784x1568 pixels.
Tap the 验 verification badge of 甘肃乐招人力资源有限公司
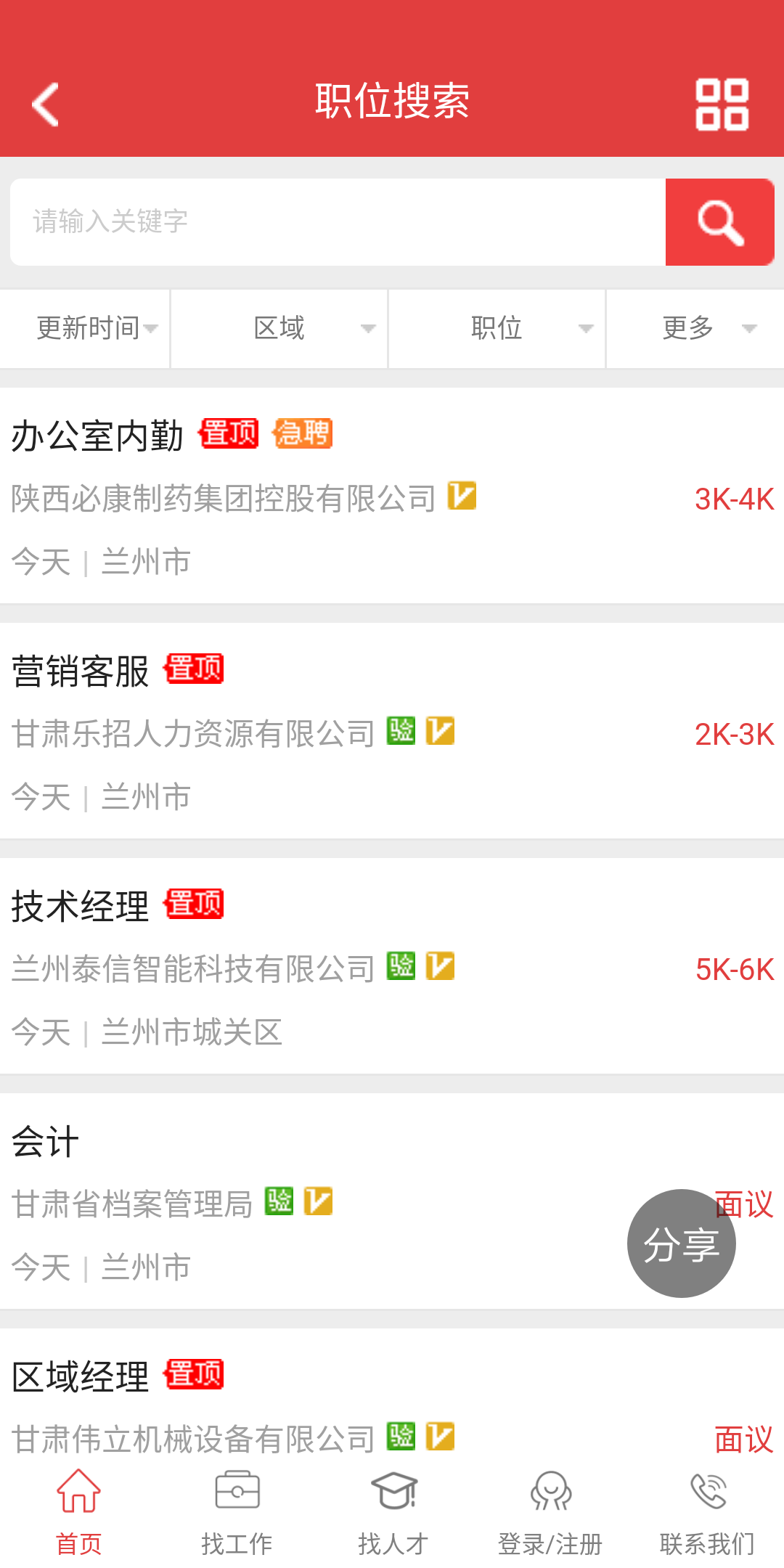401,732
